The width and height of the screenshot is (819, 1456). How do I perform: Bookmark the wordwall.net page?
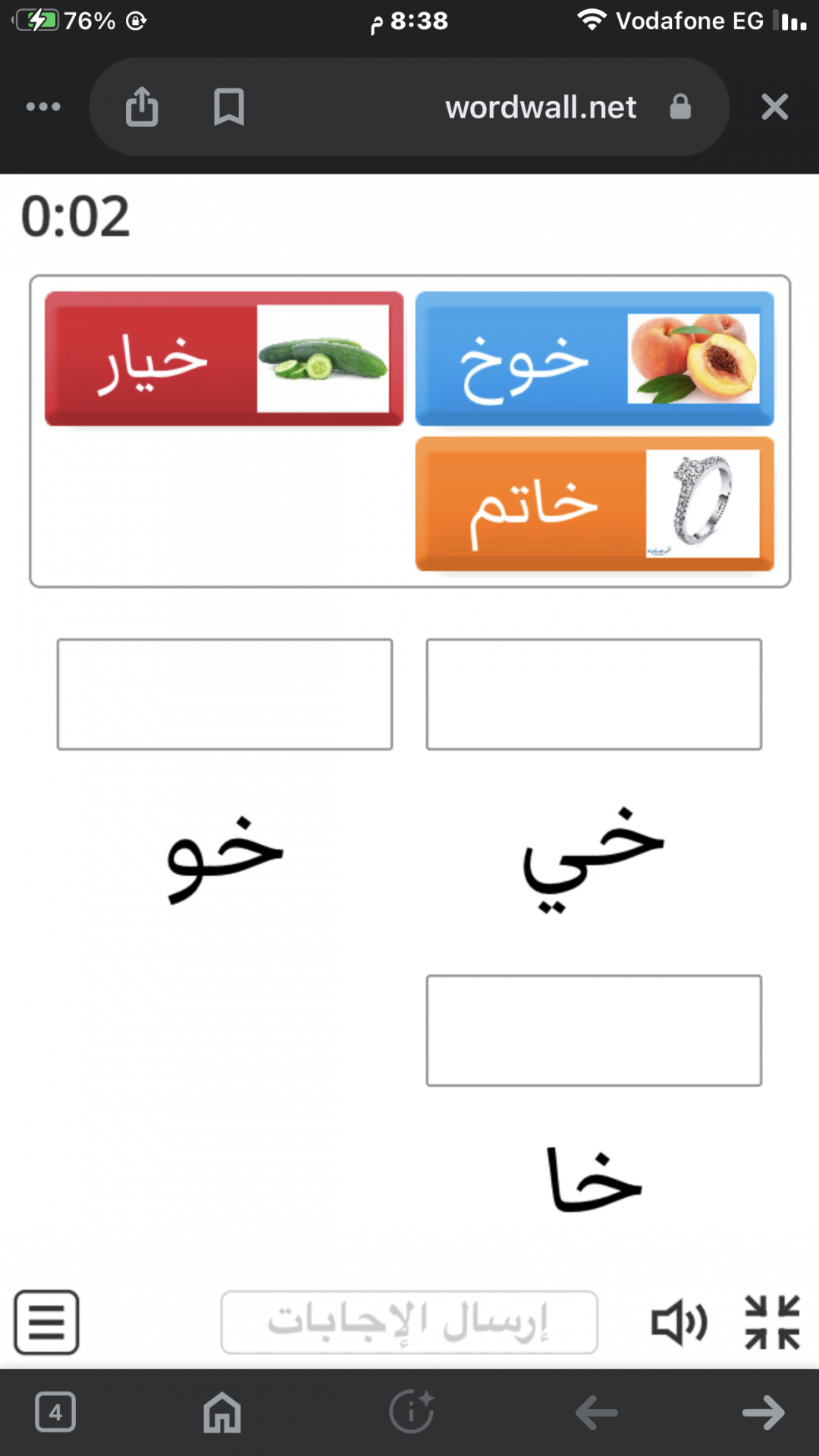click(x=229, y=107)
